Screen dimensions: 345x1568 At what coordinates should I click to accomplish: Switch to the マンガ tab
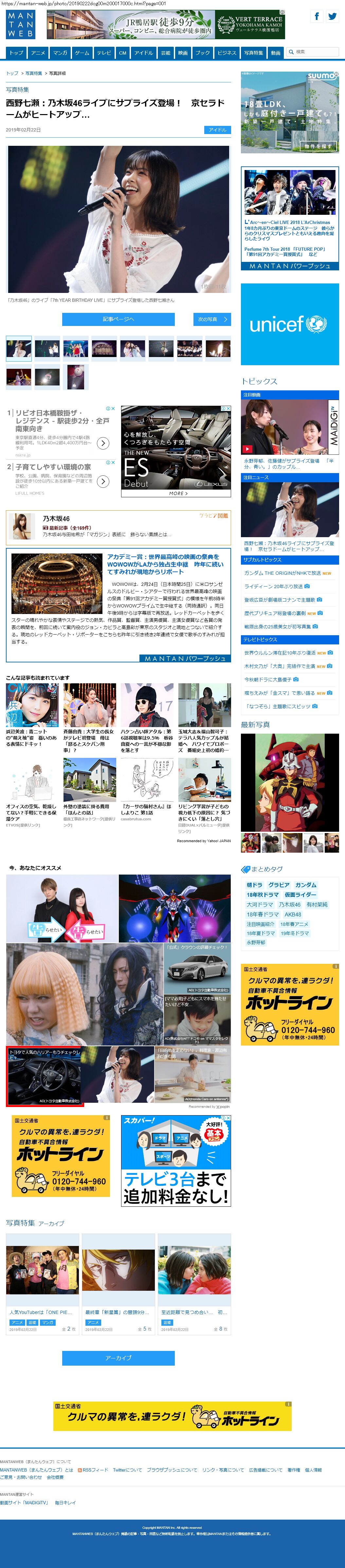(x=60, y=53)
